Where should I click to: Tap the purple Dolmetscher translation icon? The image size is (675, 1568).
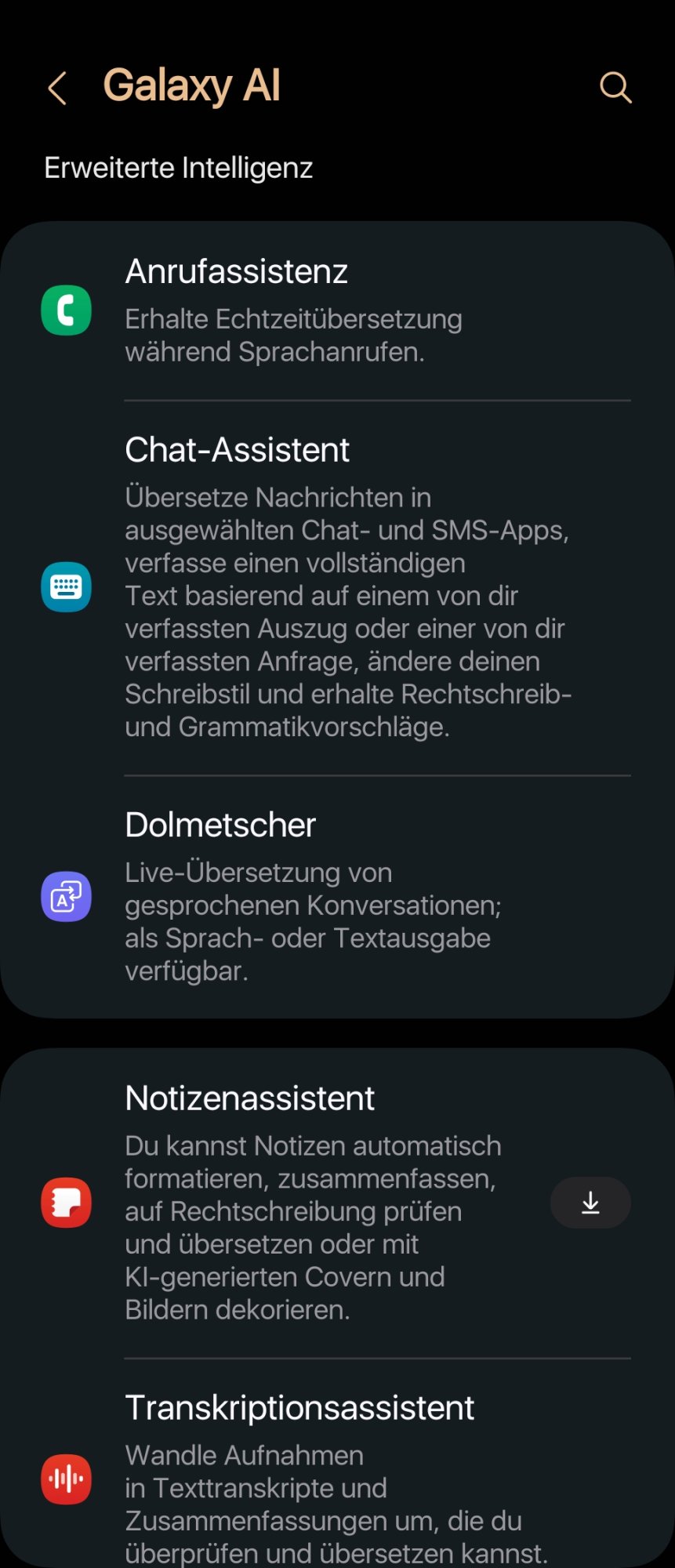point(66,896)
